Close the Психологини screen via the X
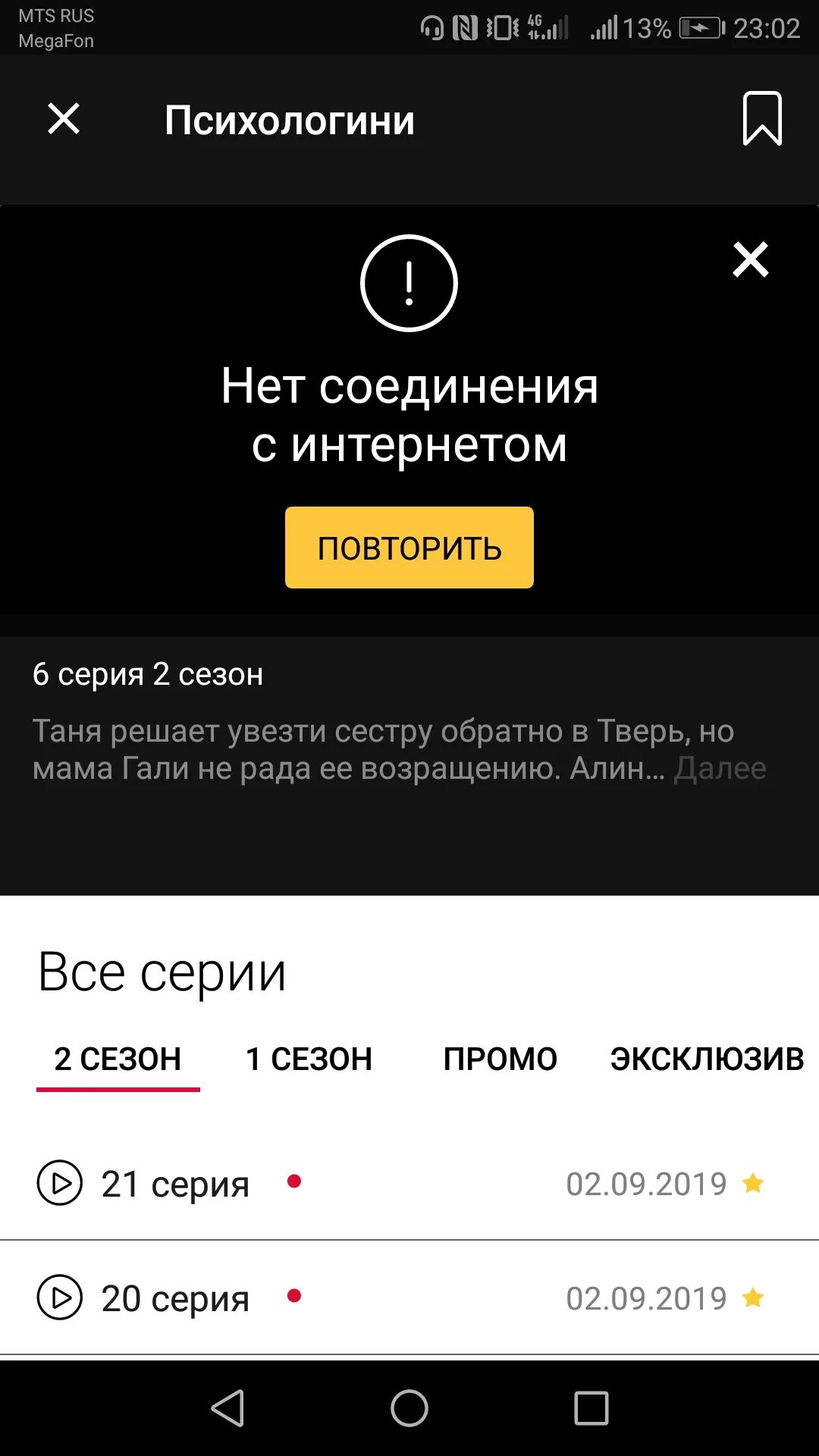The image size is (819, 1456). pos(63,120)
